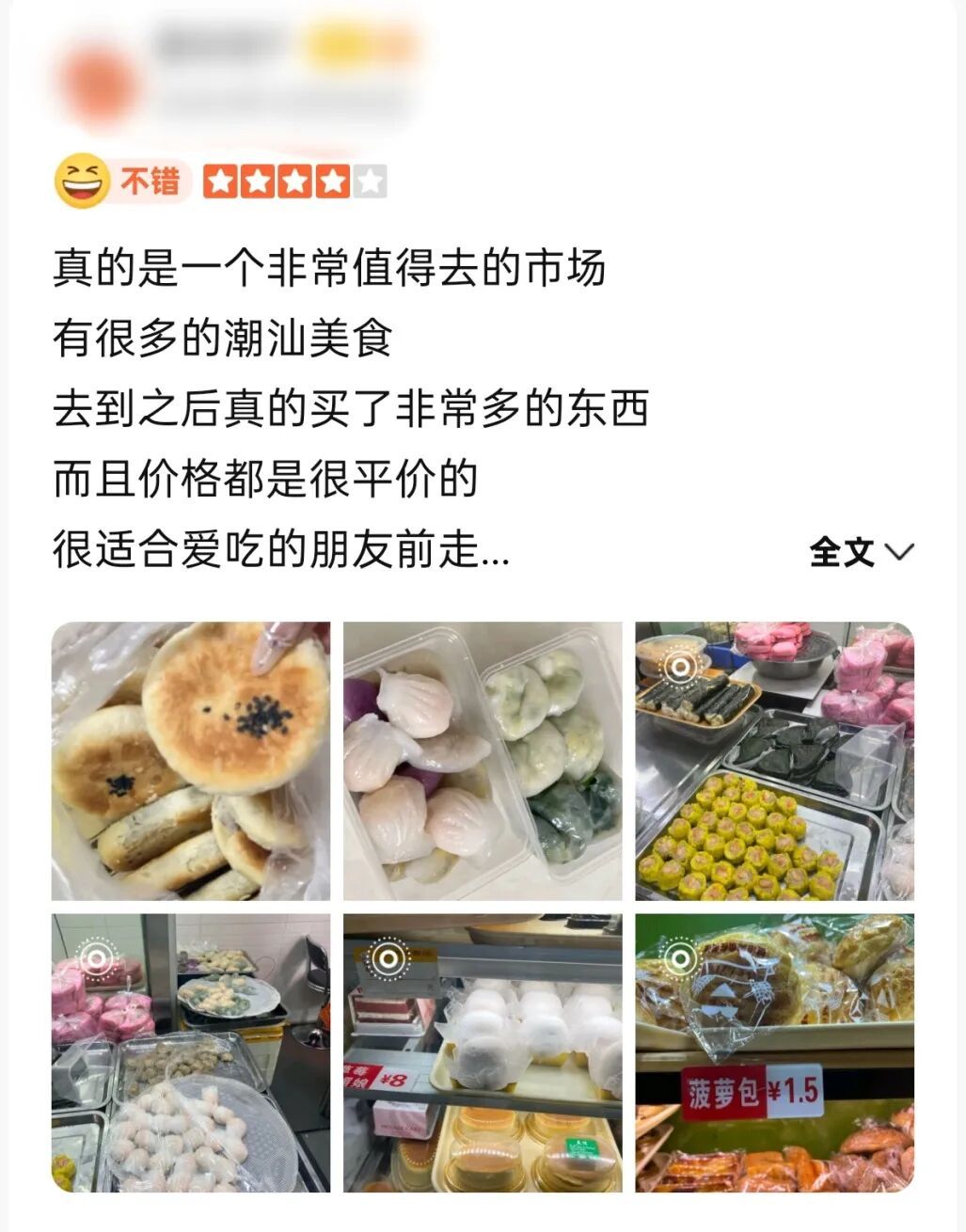Open the photo of pink cakes and dumplings
This screenshot has height=1232, width=966.
(x=191, y=1052)
